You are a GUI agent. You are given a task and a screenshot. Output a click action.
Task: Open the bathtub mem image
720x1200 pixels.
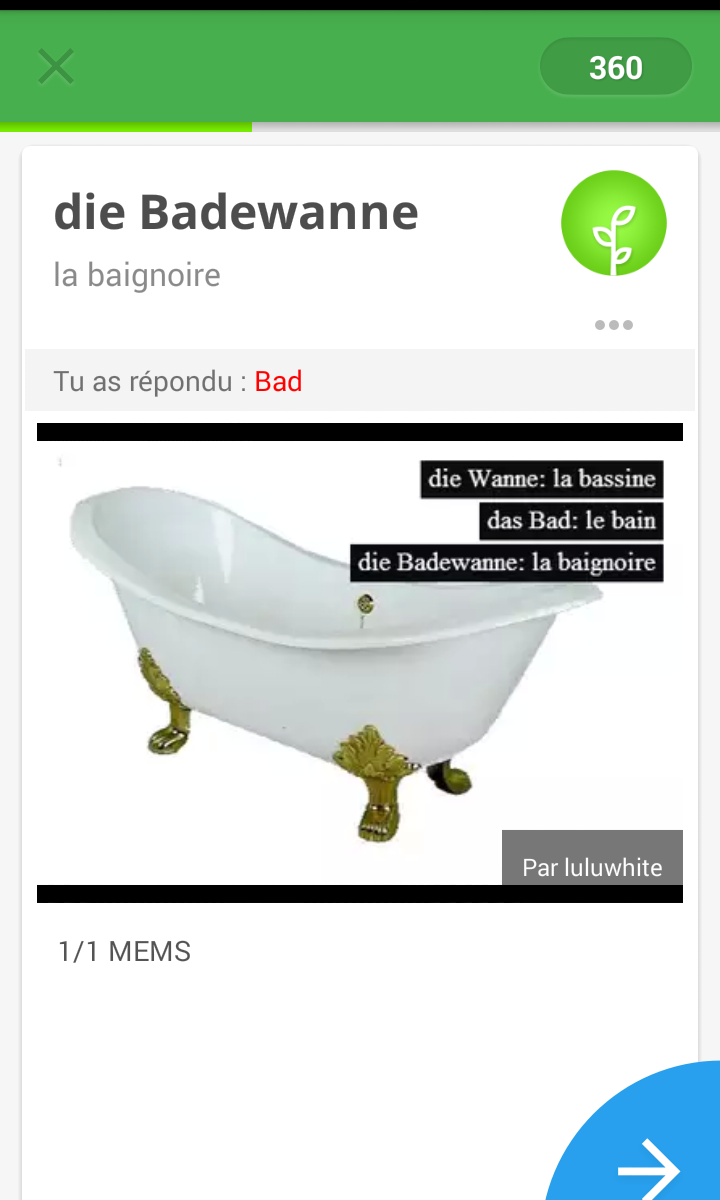click(x=360, y=663)
